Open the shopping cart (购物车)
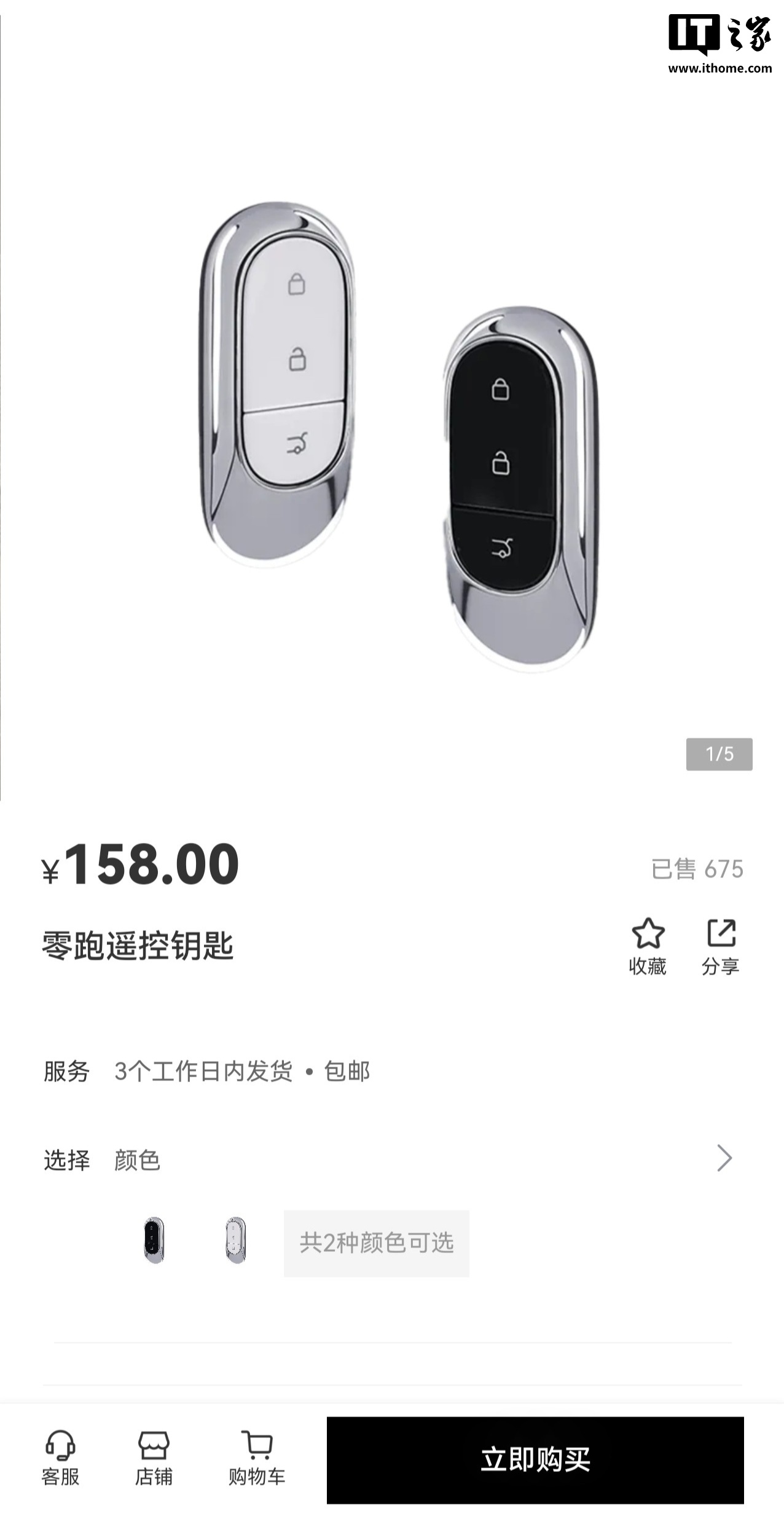This screenshot has width=784, height=1527. 257,1458
